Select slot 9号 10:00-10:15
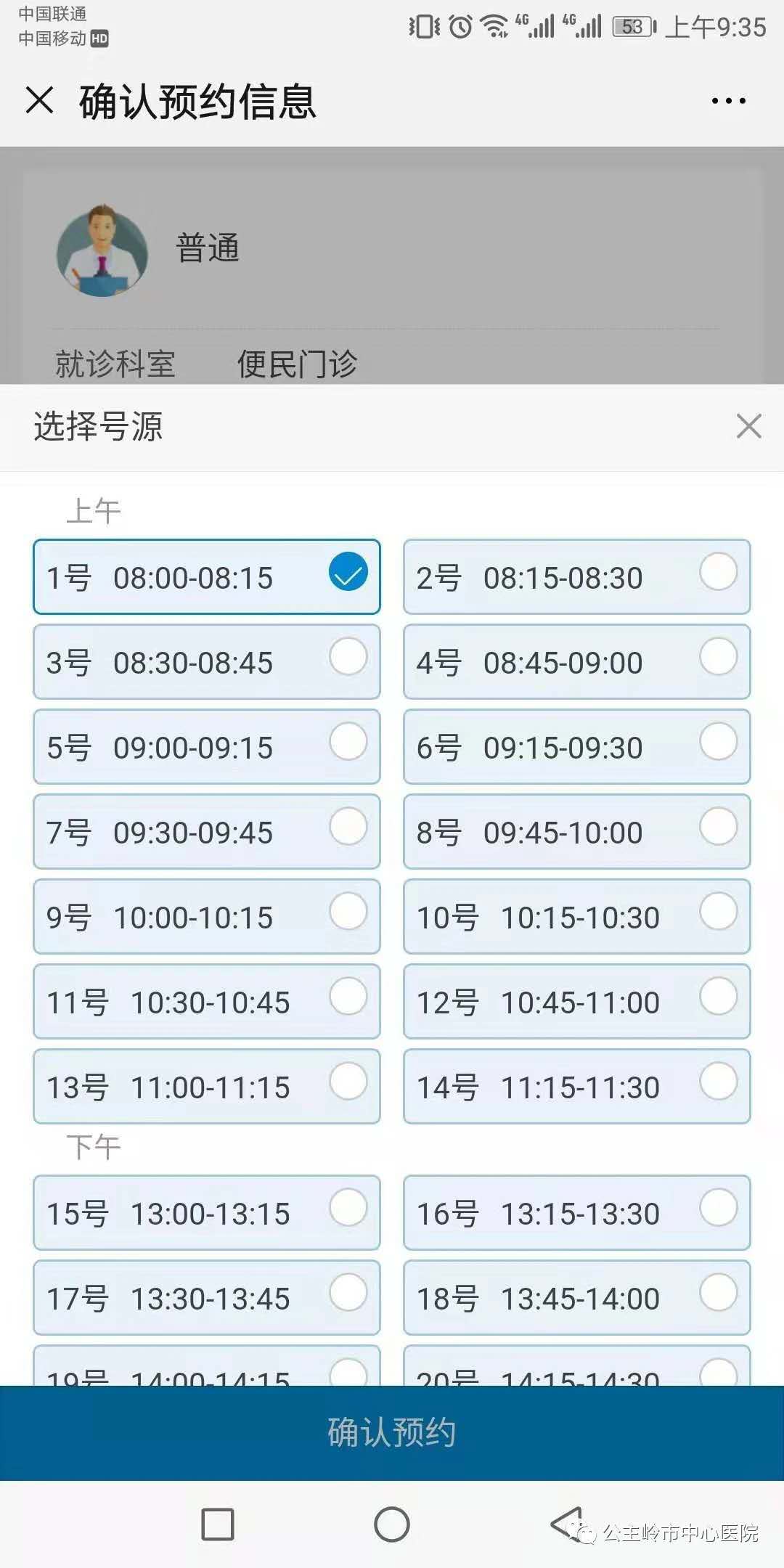This screenshot has width=784, height=1568. [x=206, y=917]
